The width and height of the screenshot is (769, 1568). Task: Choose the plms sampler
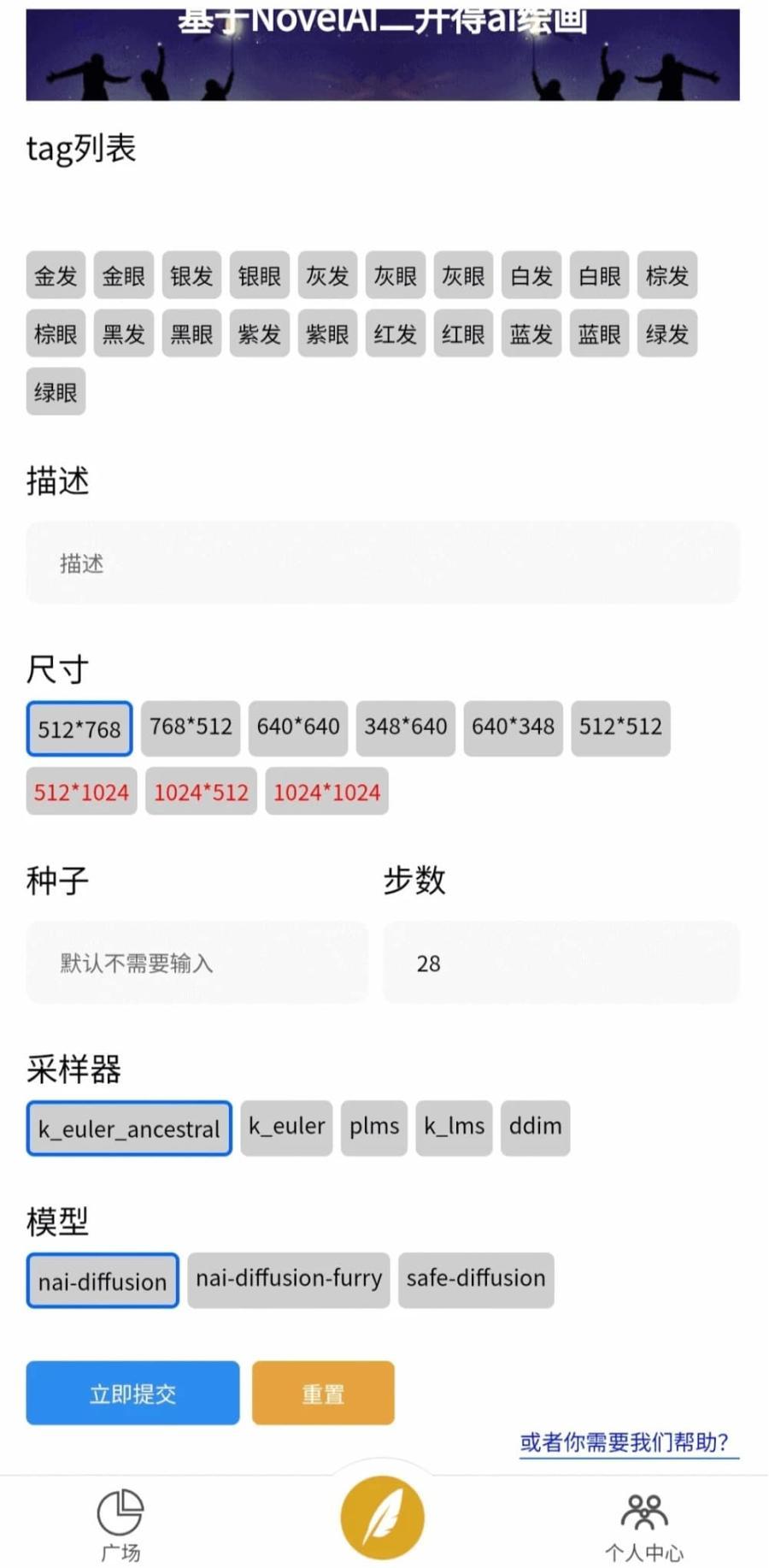[373, 1127]
